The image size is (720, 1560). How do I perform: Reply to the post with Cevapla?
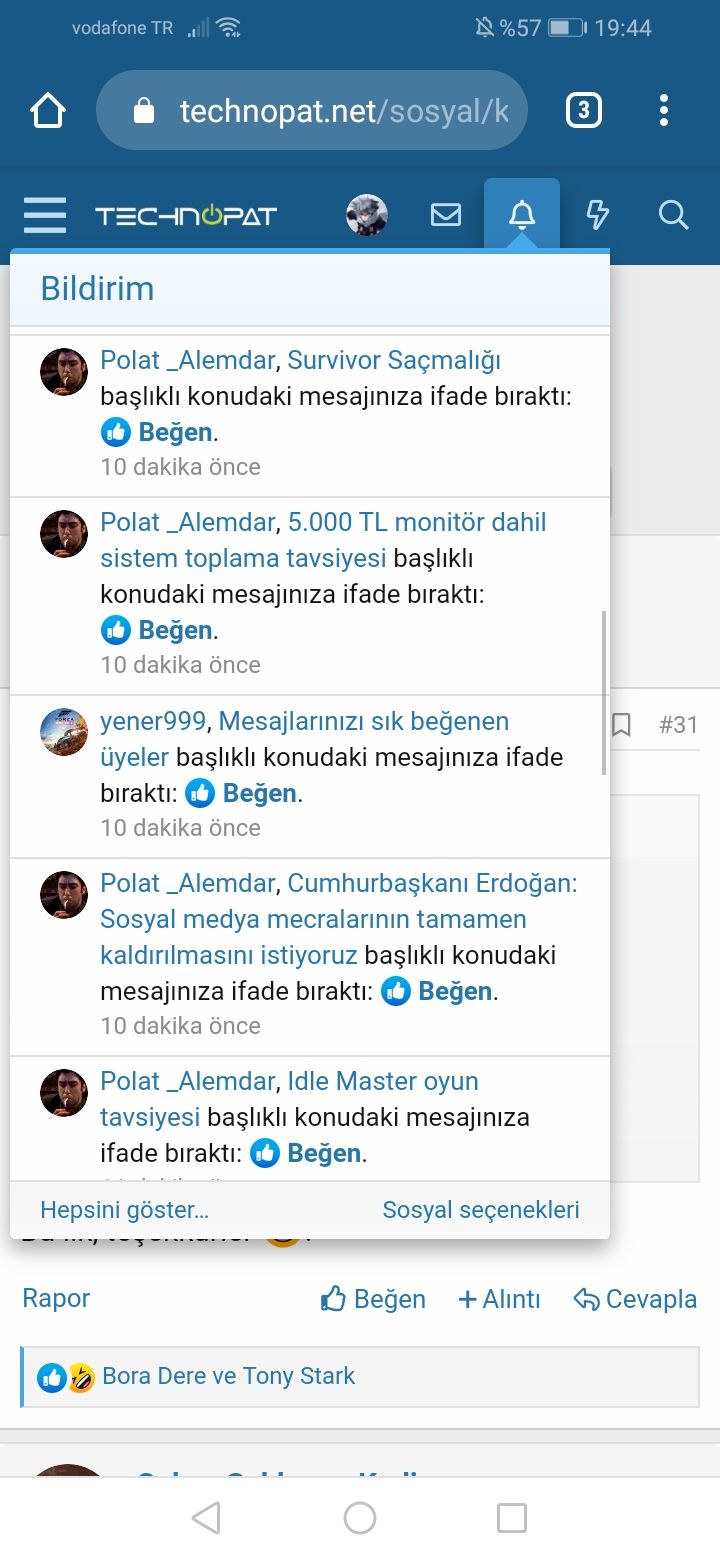click(635, 1299)
